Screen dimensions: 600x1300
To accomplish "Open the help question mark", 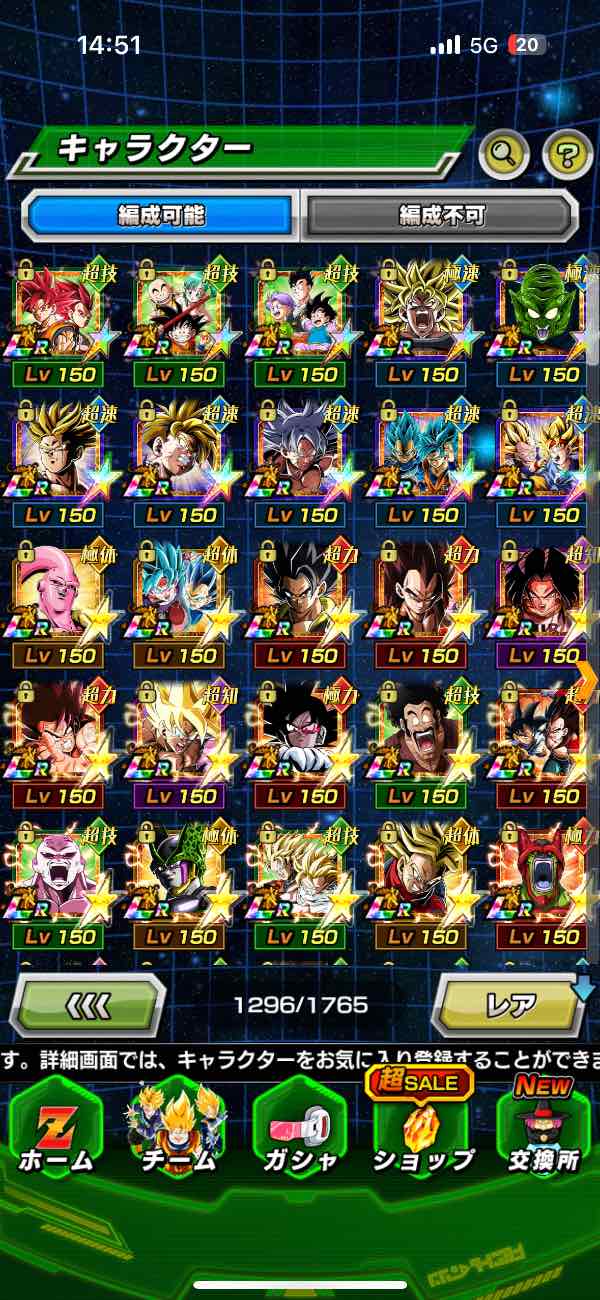I will [567, 153].
